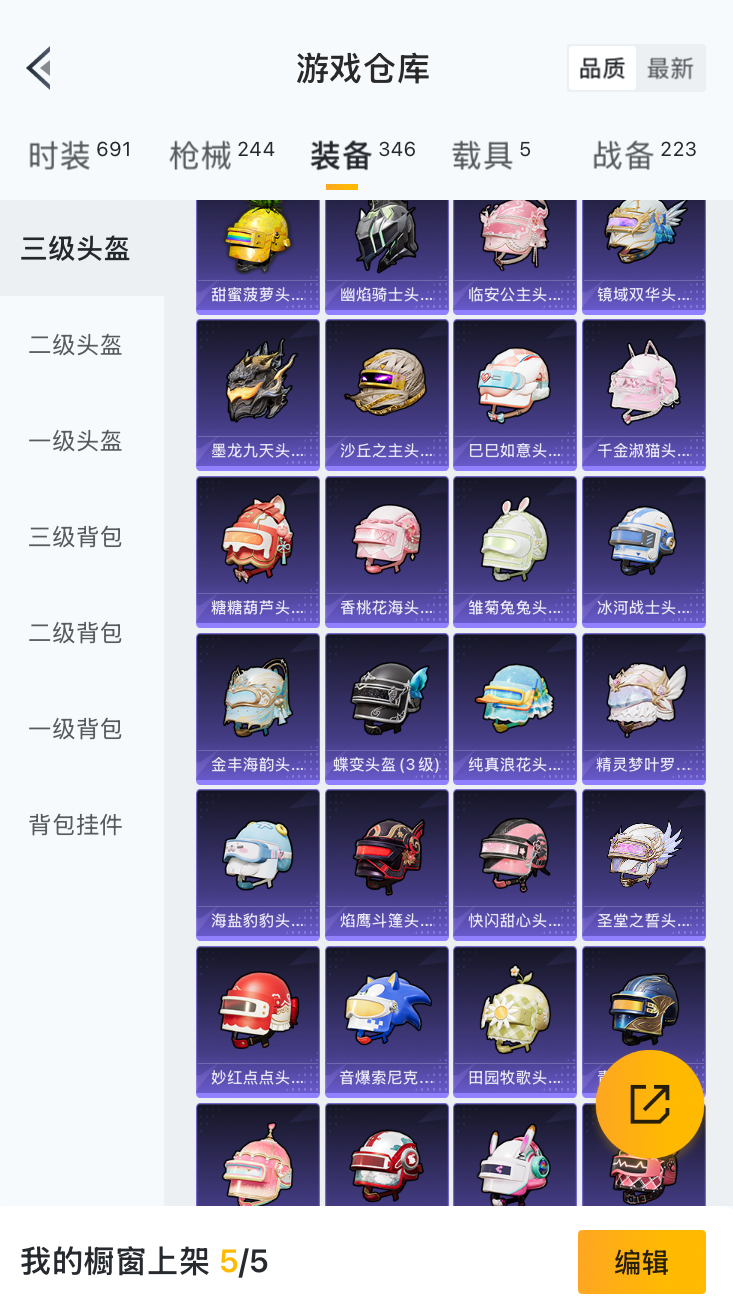Viewport: 733px width, 1308px height.
Task: Show 二级背包 items
Action: [x=76, y=633]
